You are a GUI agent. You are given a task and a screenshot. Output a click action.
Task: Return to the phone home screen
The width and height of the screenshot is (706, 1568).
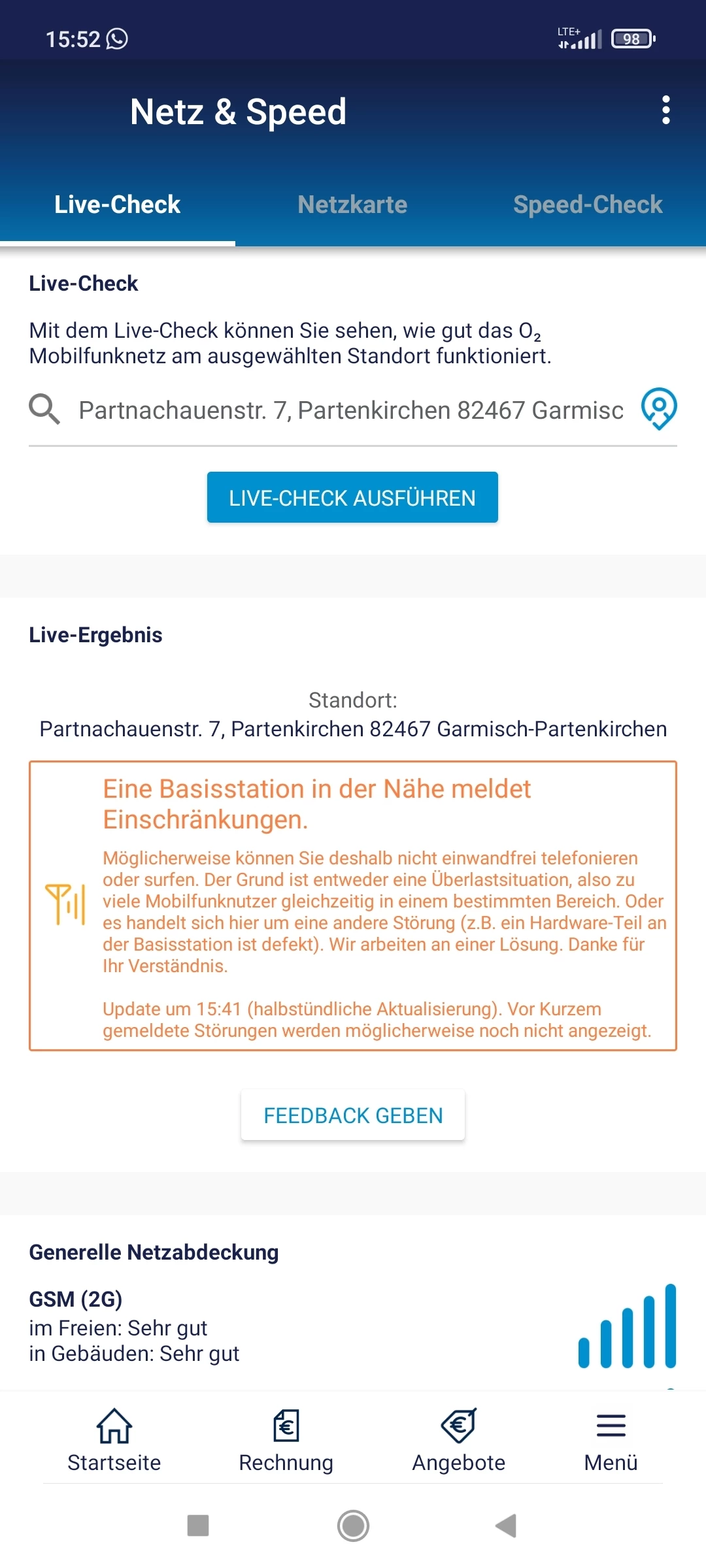pos(353,1526)
